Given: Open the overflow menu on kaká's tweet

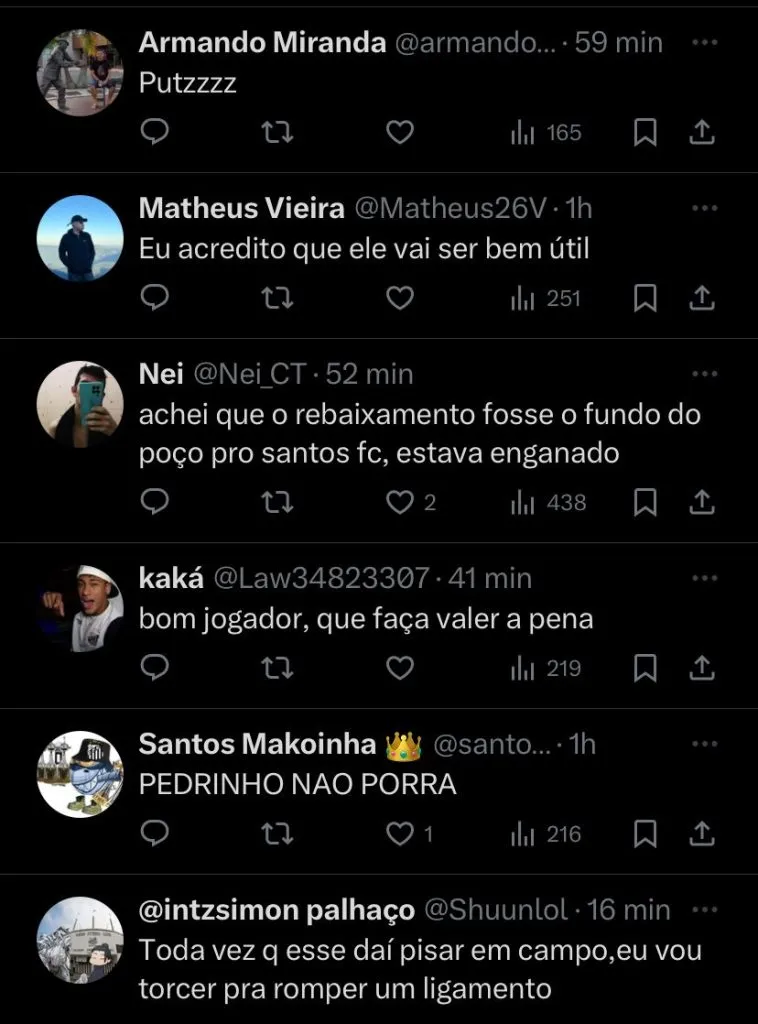Looking at the screenshot, I should point(705,578).
